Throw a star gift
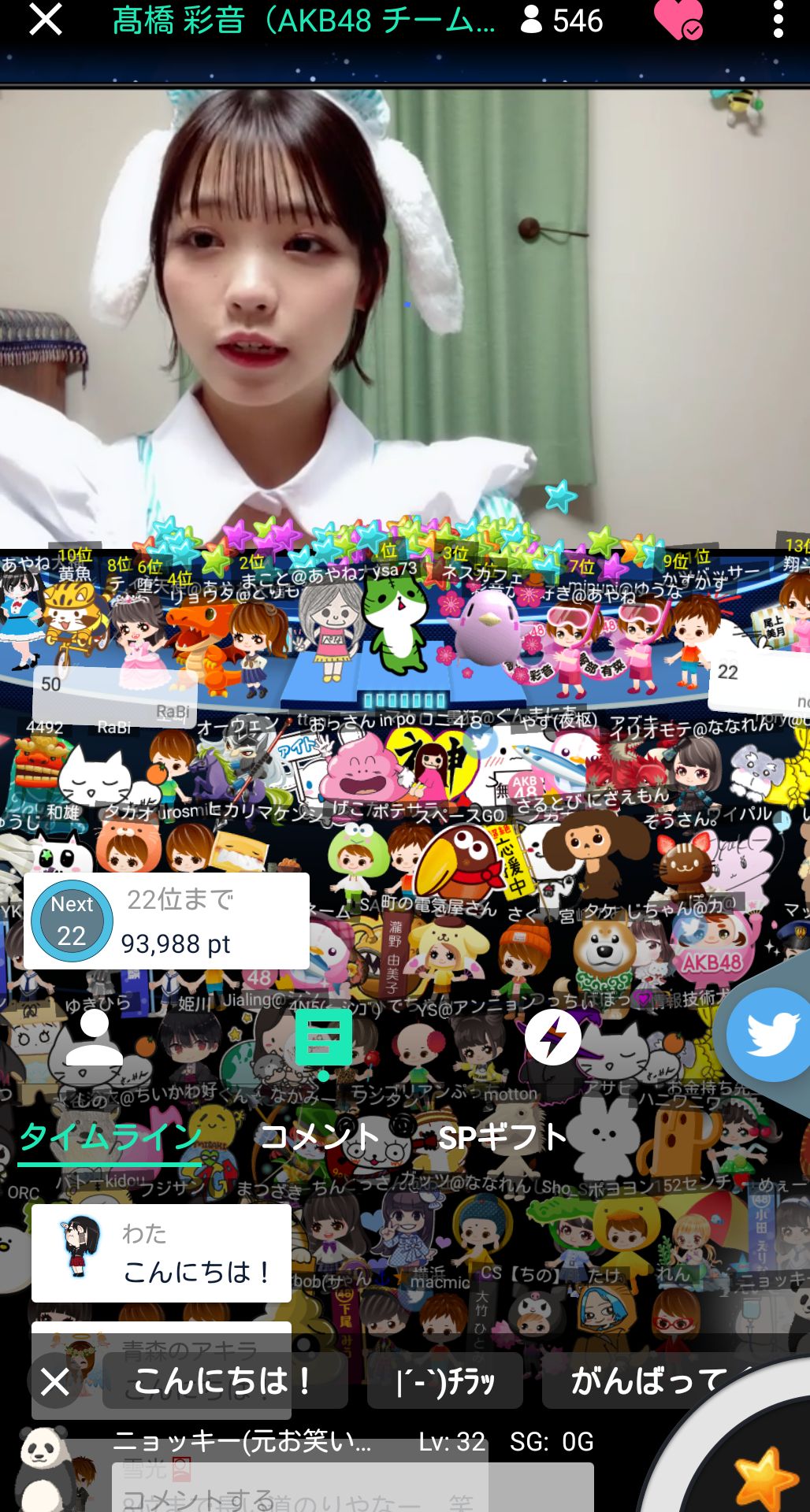The width and height of the screenshot is (810, 1512). click(x=764, y=1477)
